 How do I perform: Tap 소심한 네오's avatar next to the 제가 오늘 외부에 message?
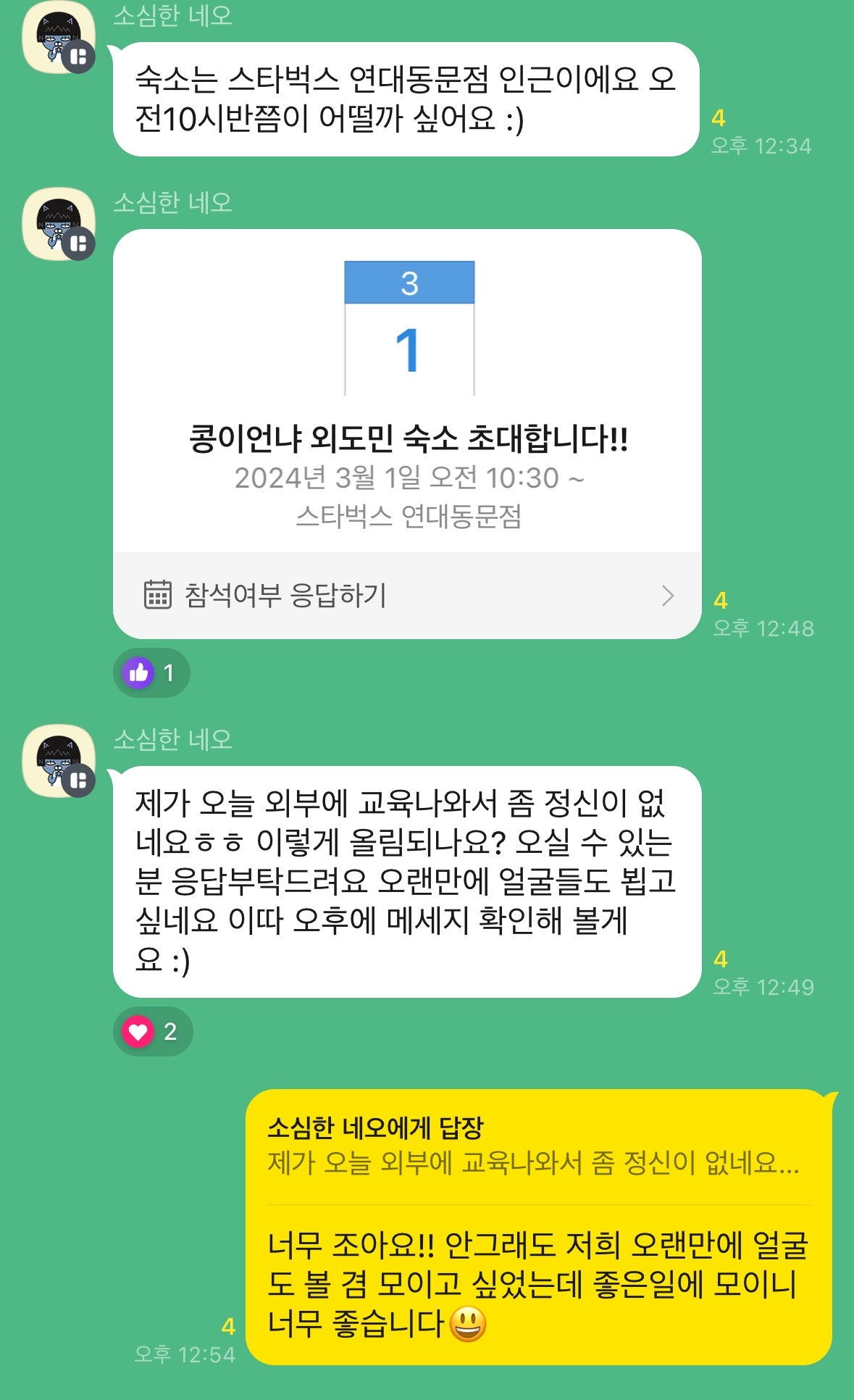click(58, 762)
